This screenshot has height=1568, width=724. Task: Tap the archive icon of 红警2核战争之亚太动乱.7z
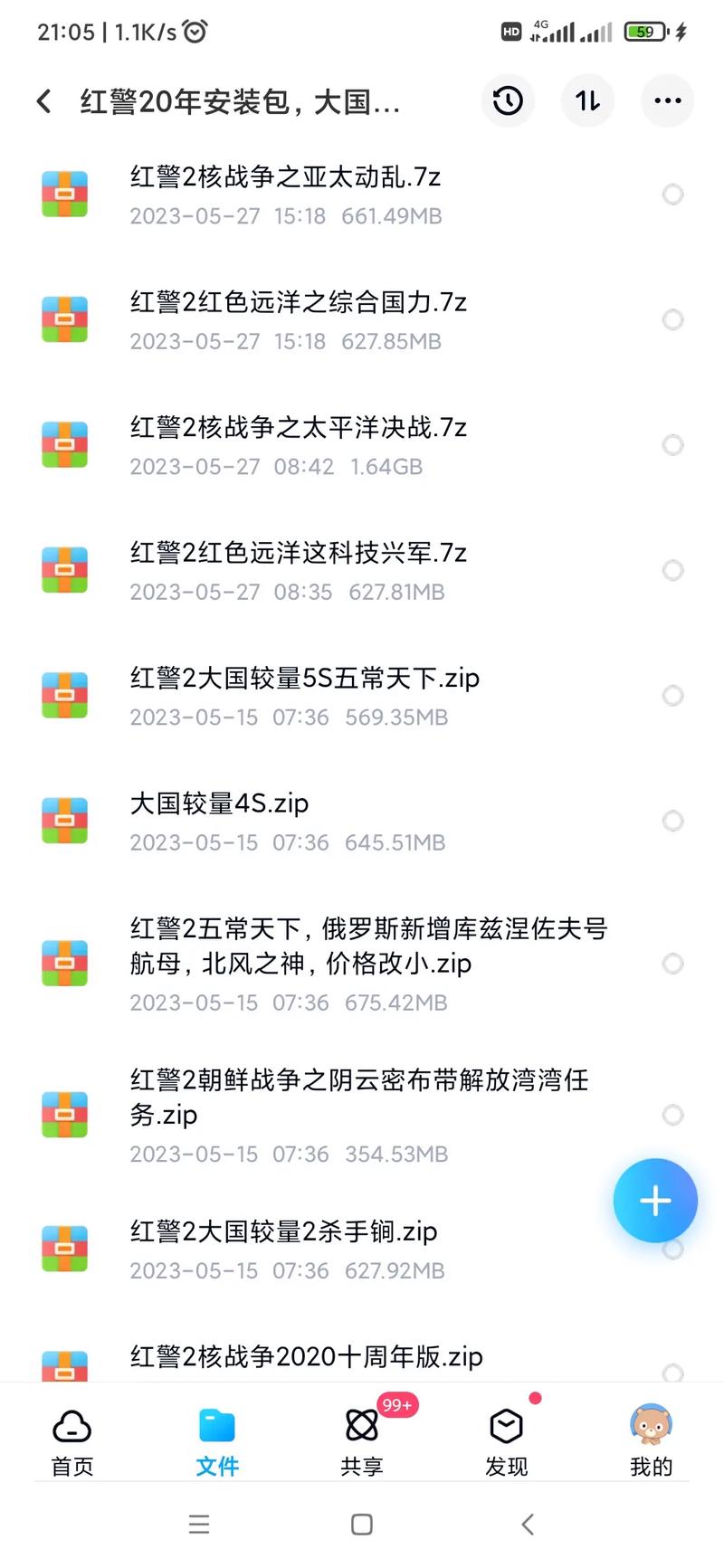64,195
